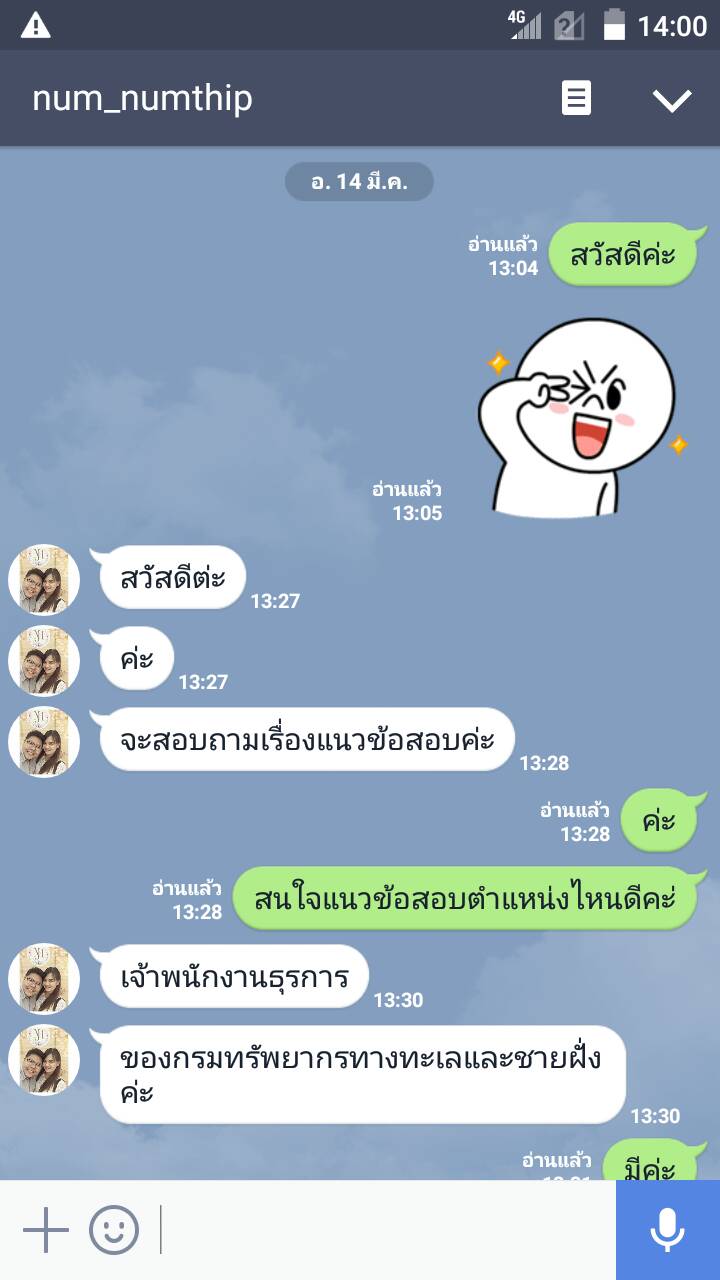Viewport: 720px width, 1280px height.
Task: Open the notes icon in the header
Action: click(x=576, y=98)
